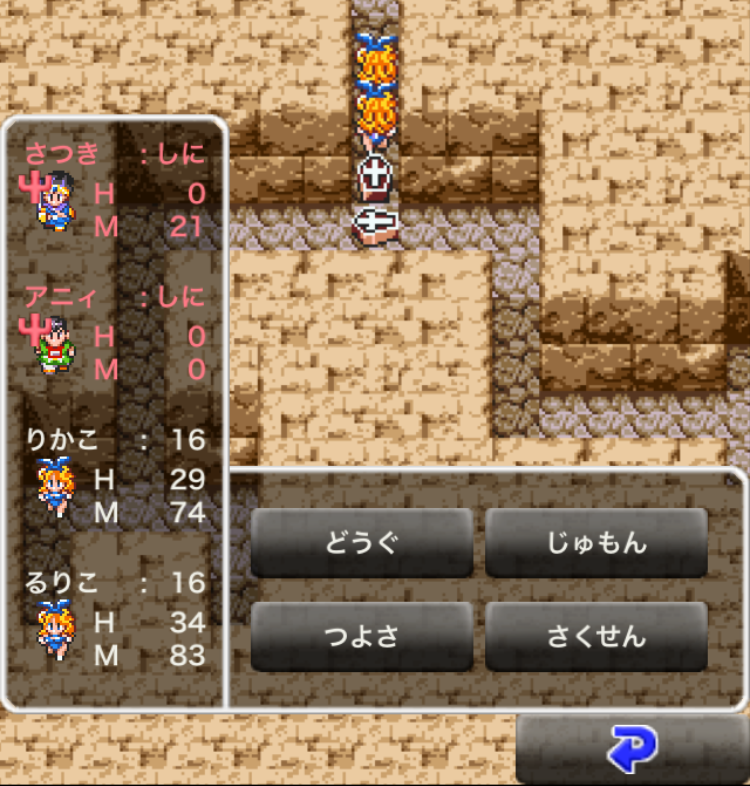Select つよさ to view status
This screenshot has width=750, height=786.
click(x=361, y=636)
